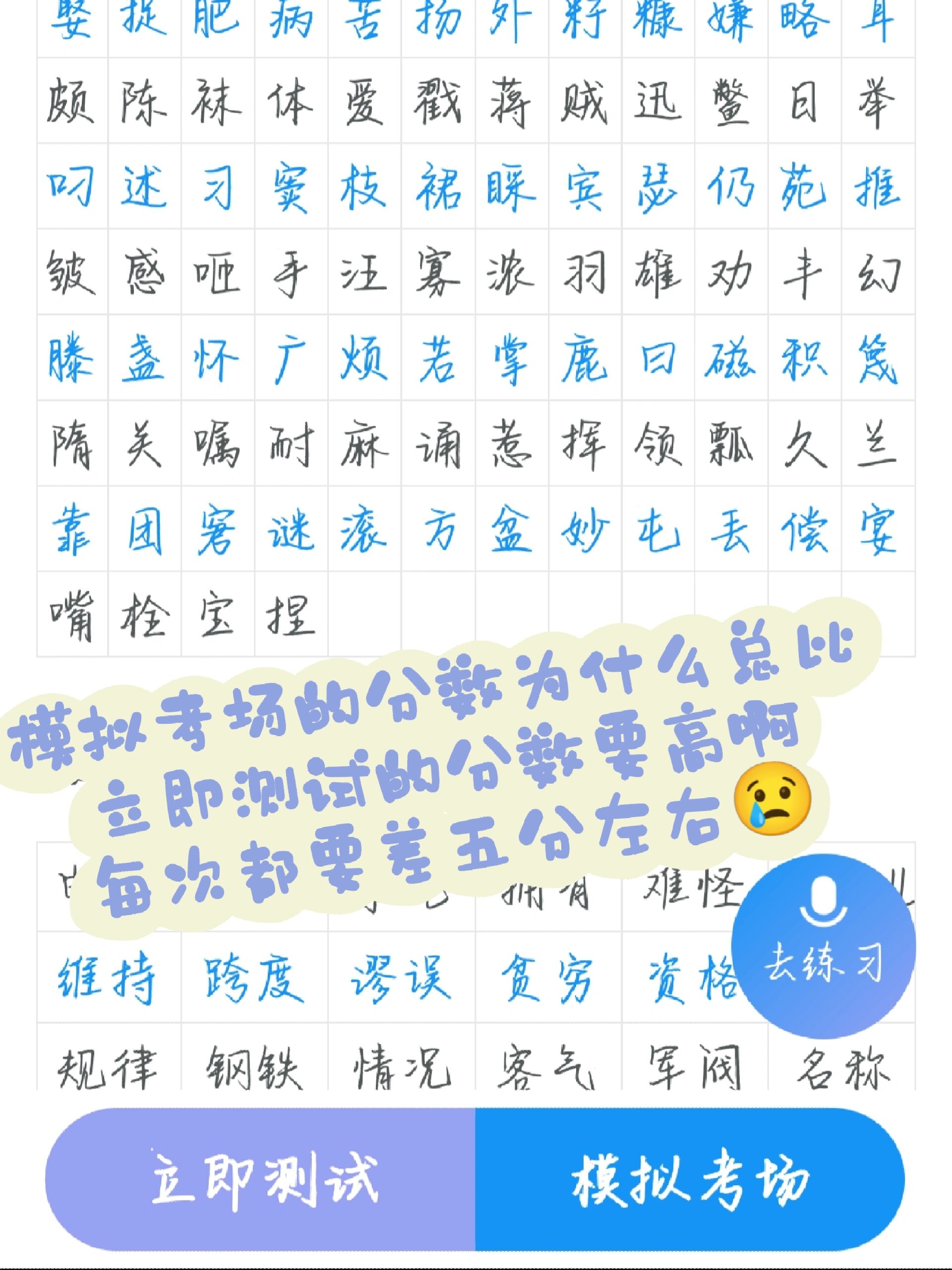Tap the character 嘴 in bottom row
The width and height of the screenshot is (952, 1270).
(72, 617)
